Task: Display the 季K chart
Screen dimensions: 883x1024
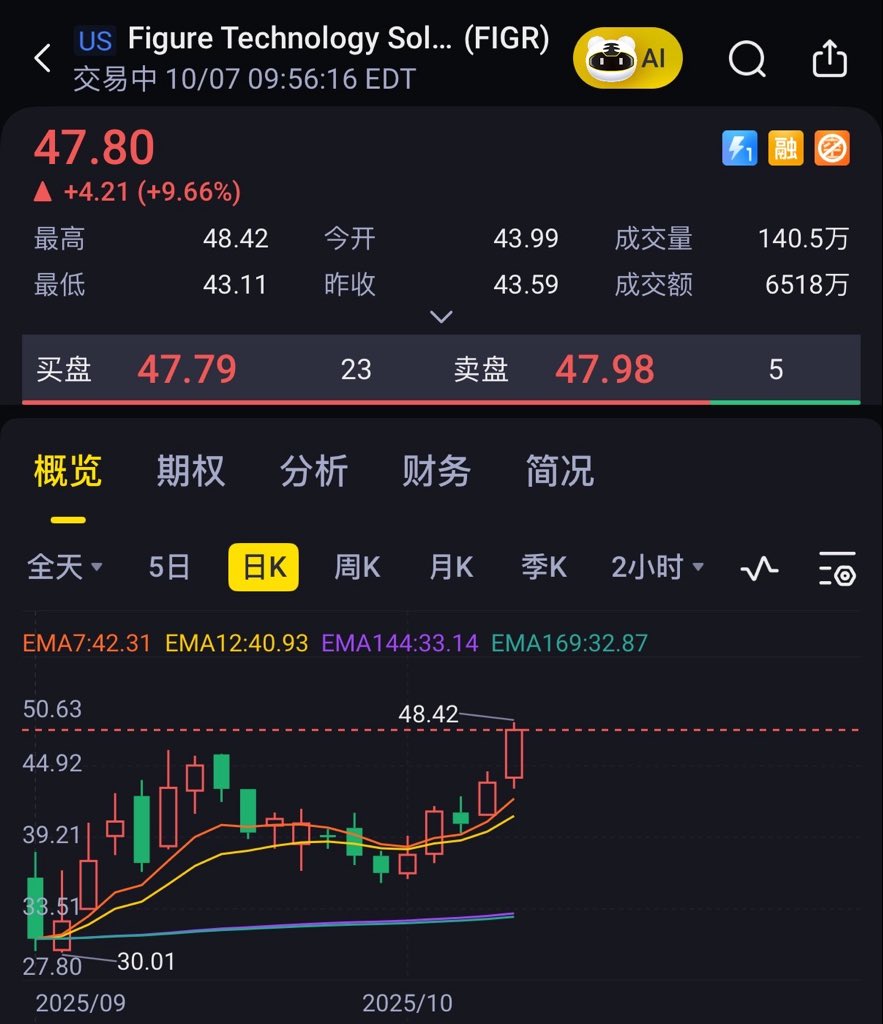Action: tap(544, 568)
